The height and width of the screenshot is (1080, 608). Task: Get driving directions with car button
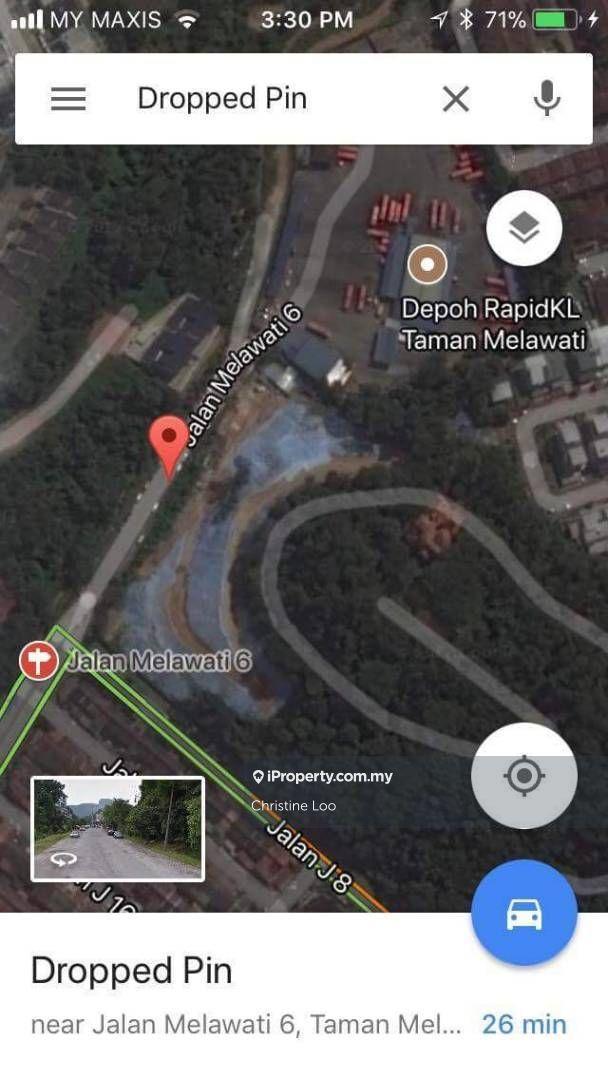point(524,912)
